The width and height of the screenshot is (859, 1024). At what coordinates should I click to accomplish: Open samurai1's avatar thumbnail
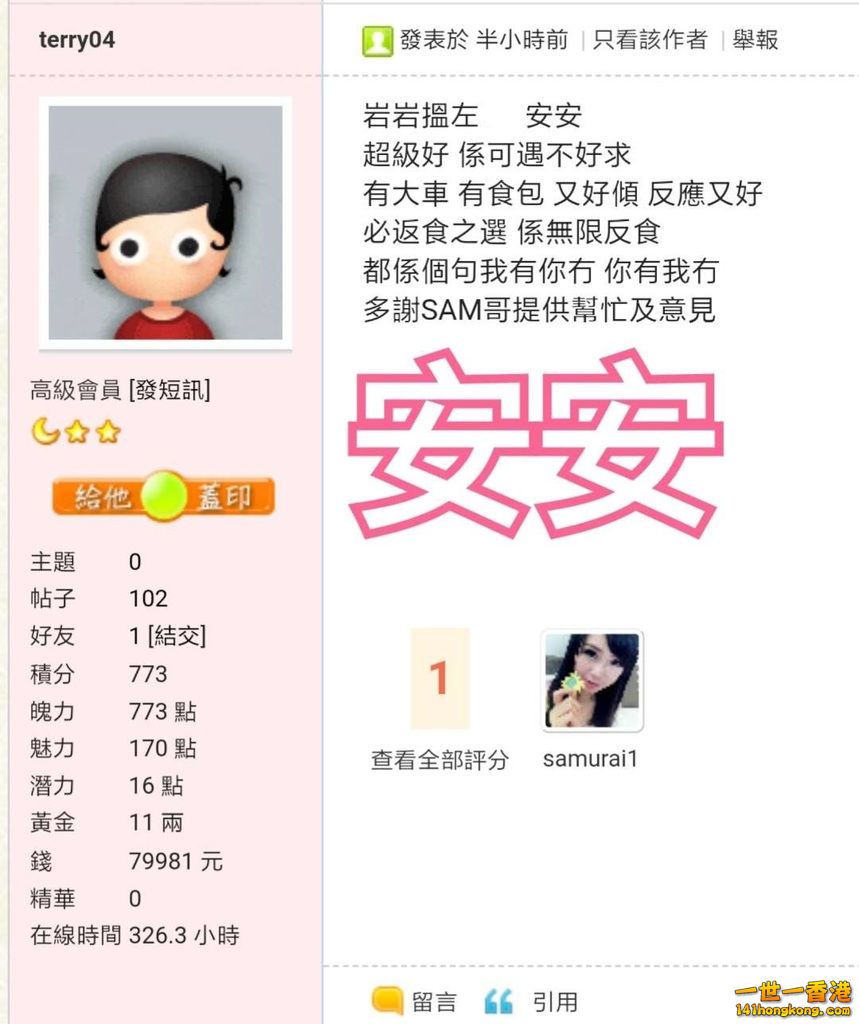pyautogui.click(x=591, y=680)
